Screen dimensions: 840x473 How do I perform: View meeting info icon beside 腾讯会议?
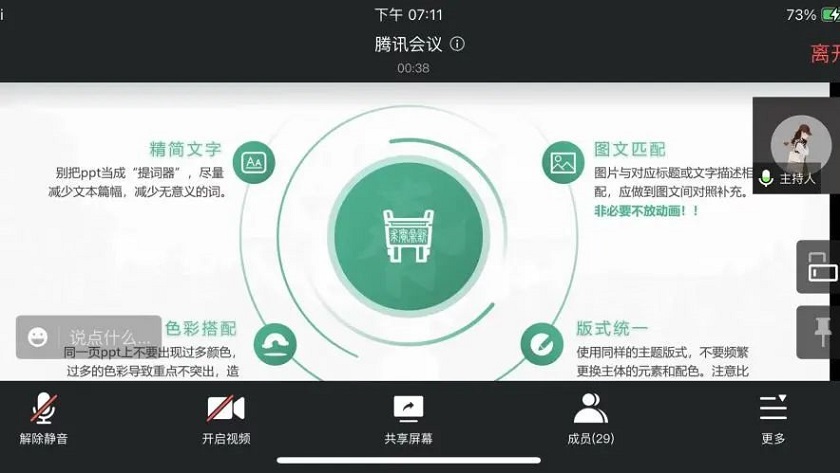tap(458, 44)
